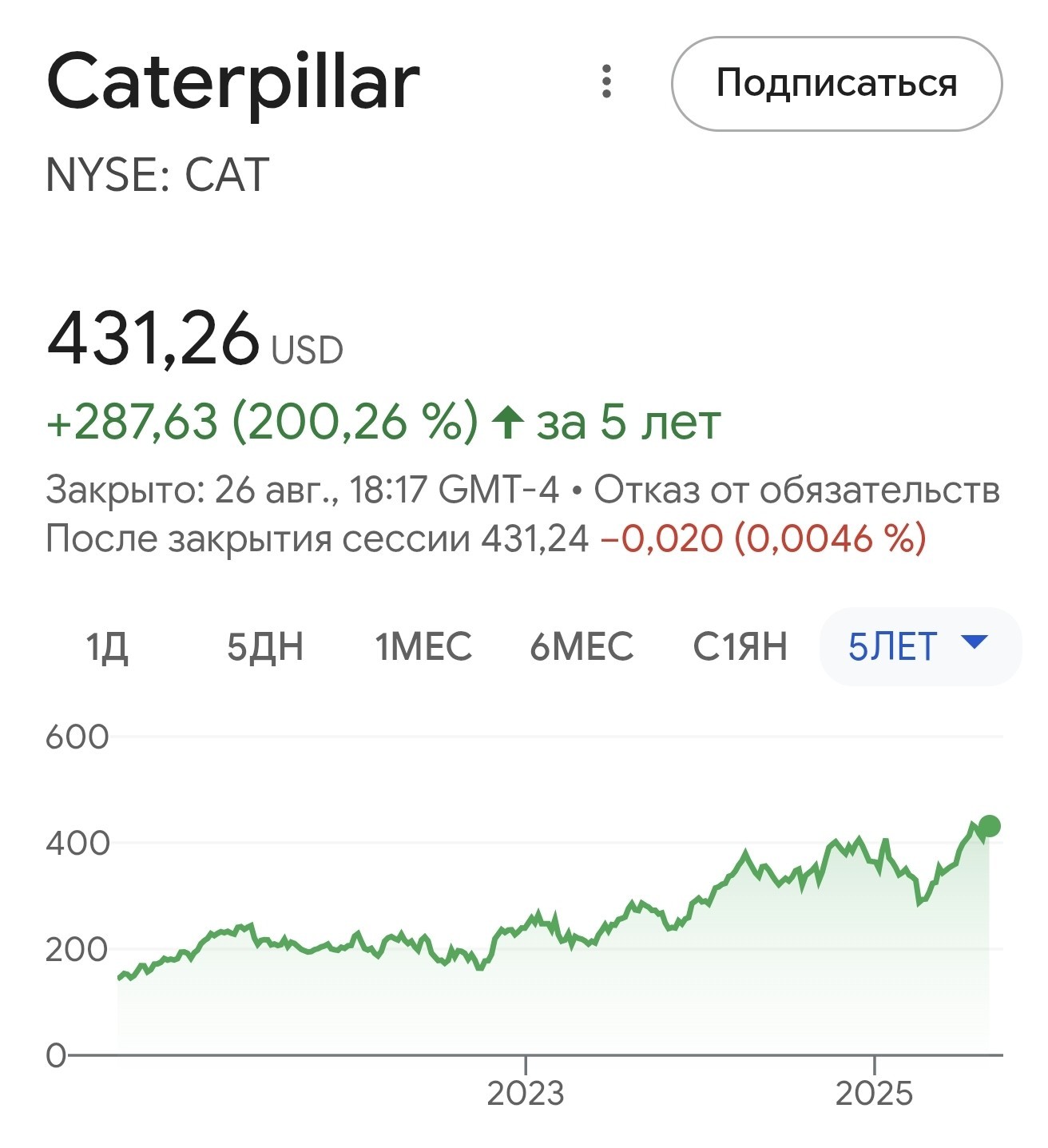Select the 5ДН time range

(265, 646)
